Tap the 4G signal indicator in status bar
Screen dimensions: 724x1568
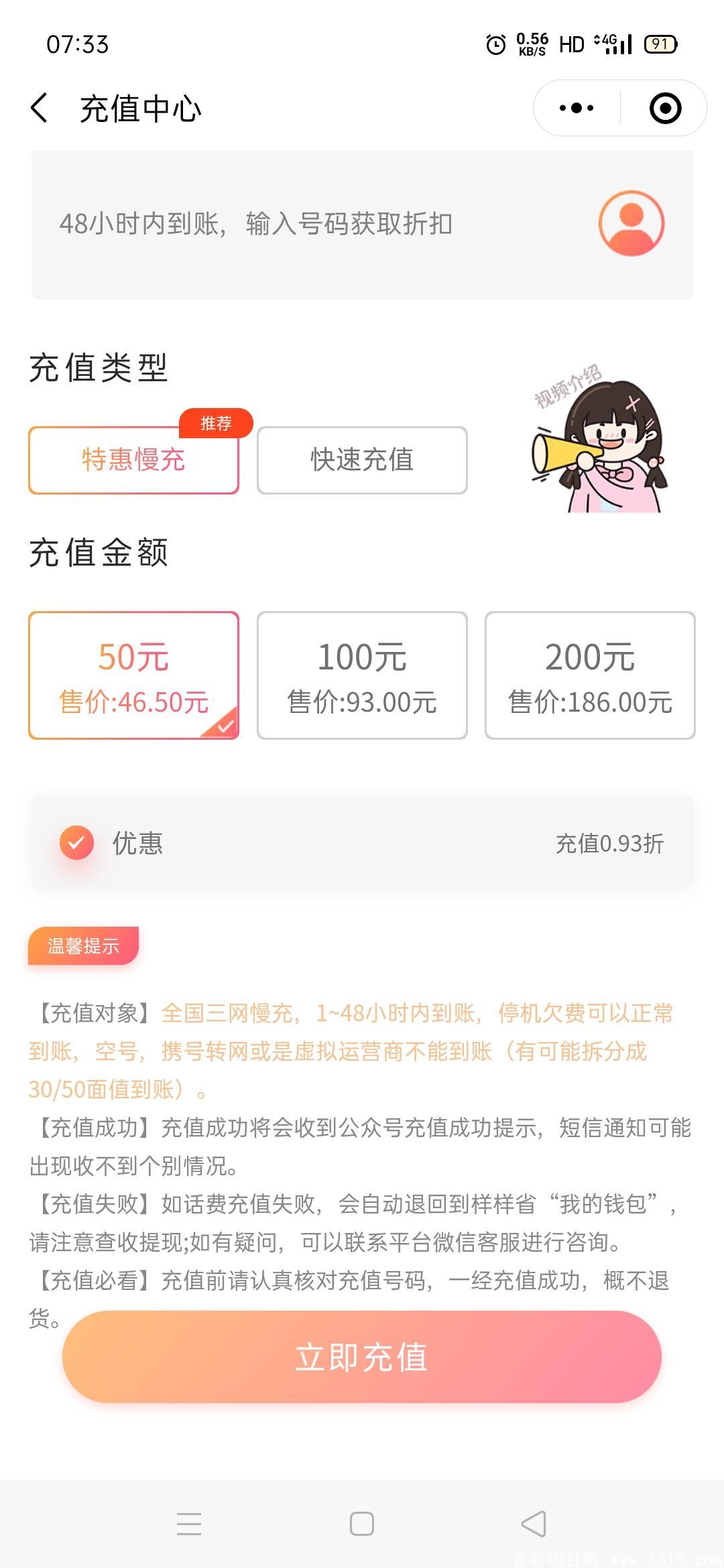point(605,44)
